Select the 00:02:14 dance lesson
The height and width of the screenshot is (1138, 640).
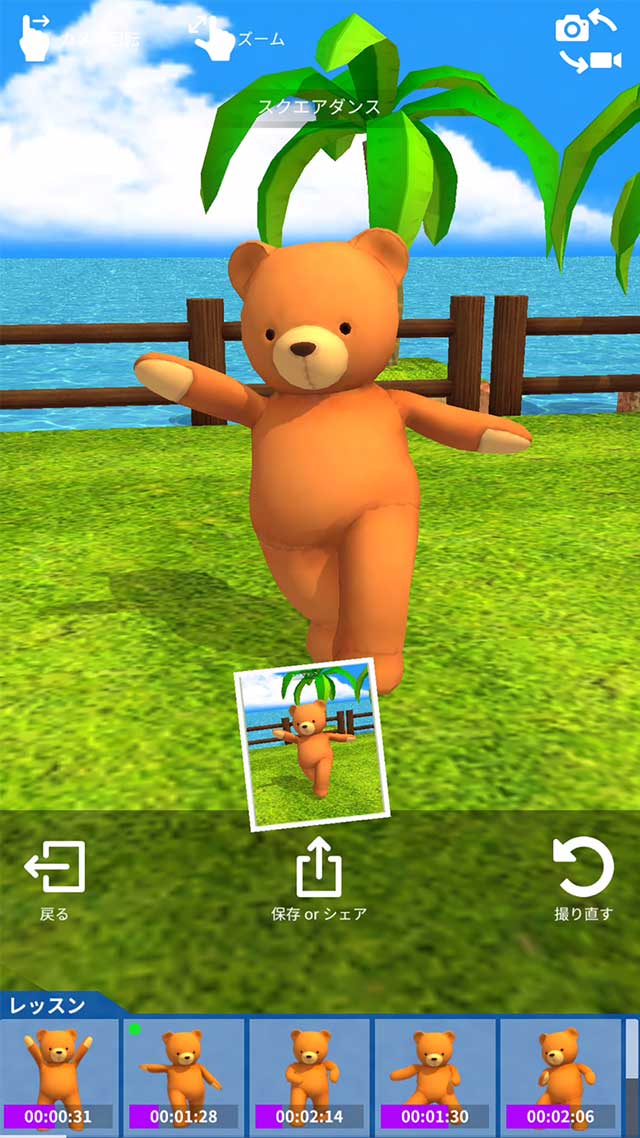tap(310, 1076)
